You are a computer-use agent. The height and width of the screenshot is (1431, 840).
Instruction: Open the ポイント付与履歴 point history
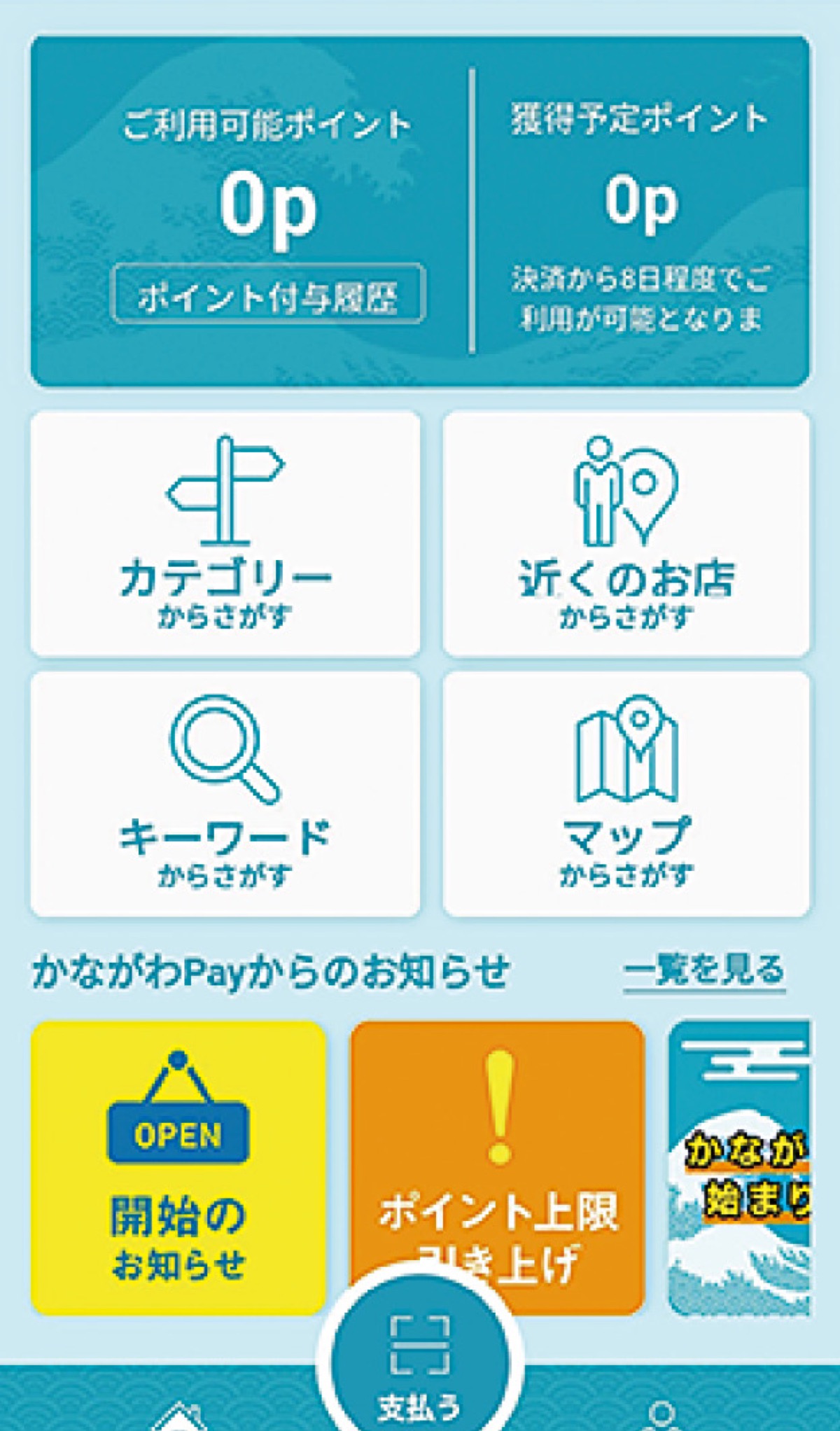tap(268, 295)
